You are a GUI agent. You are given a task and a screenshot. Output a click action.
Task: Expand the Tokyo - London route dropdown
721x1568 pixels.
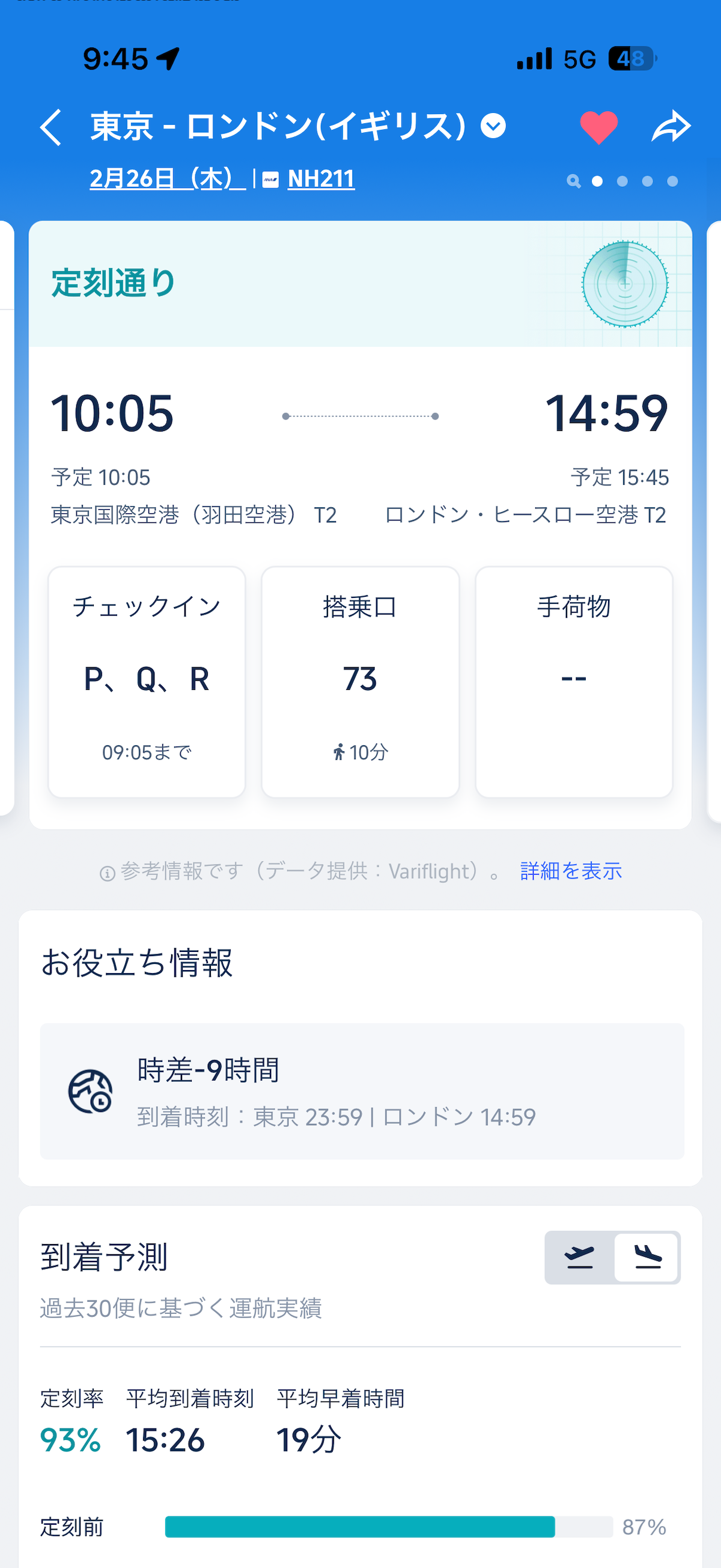pyautogui.click(x=493, y=127)
